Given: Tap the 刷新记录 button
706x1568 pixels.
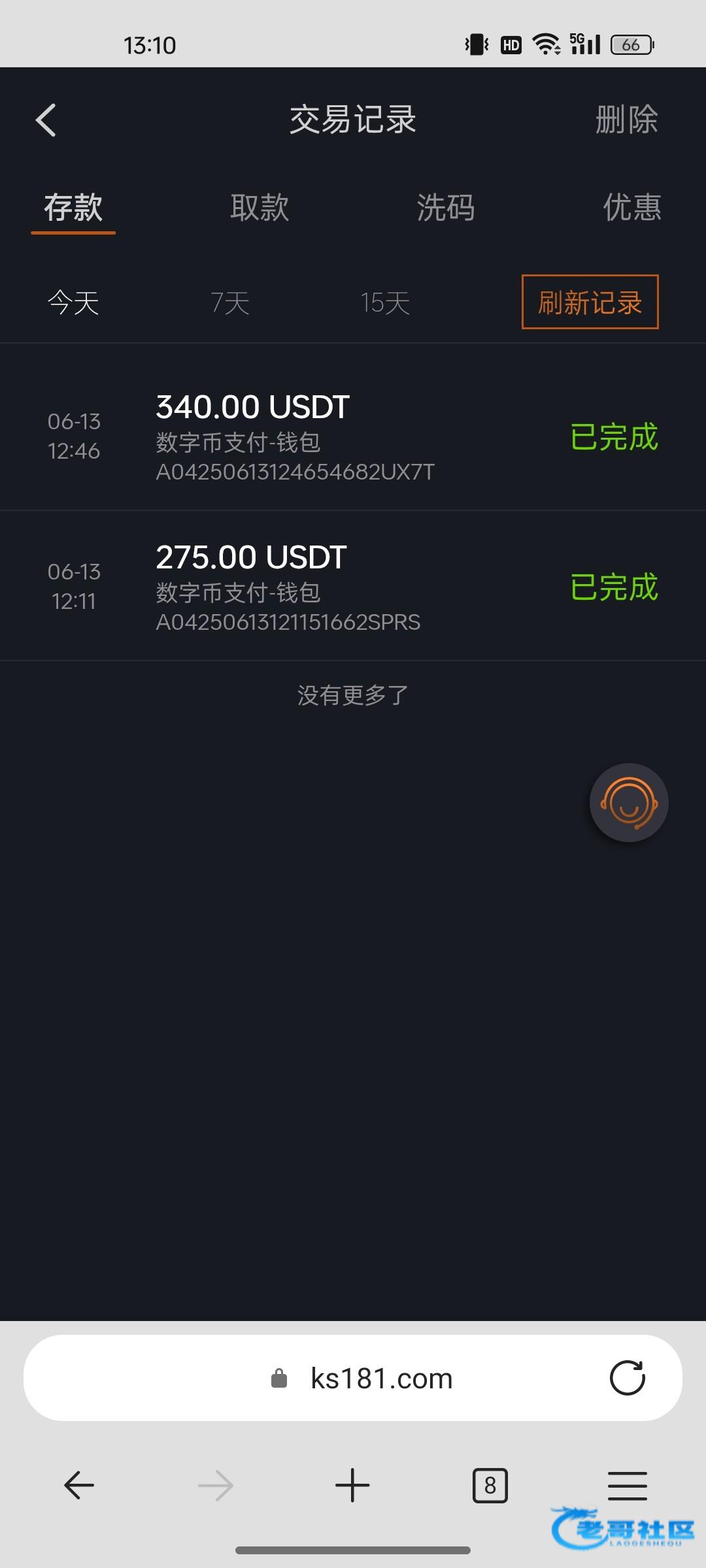Looking at the screenshot, I should (x=590, y=302).
